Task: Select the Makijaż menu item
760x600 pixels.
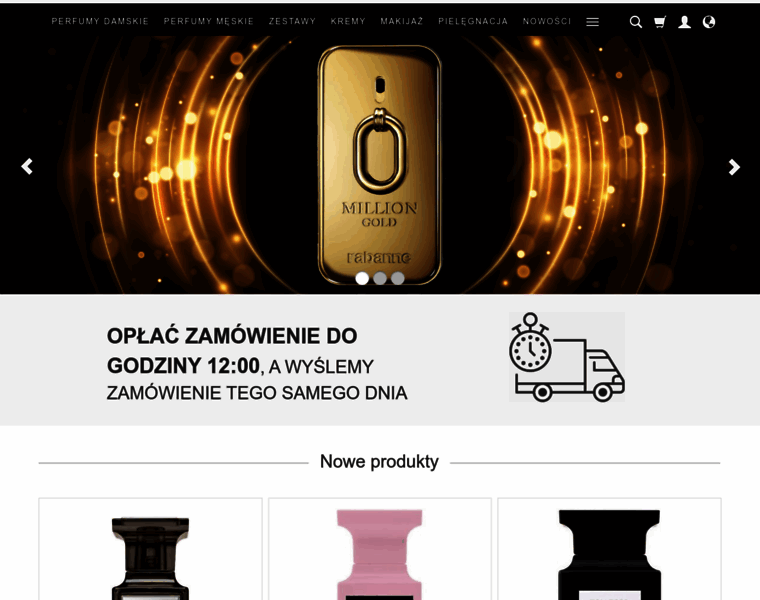Action: 402,21
